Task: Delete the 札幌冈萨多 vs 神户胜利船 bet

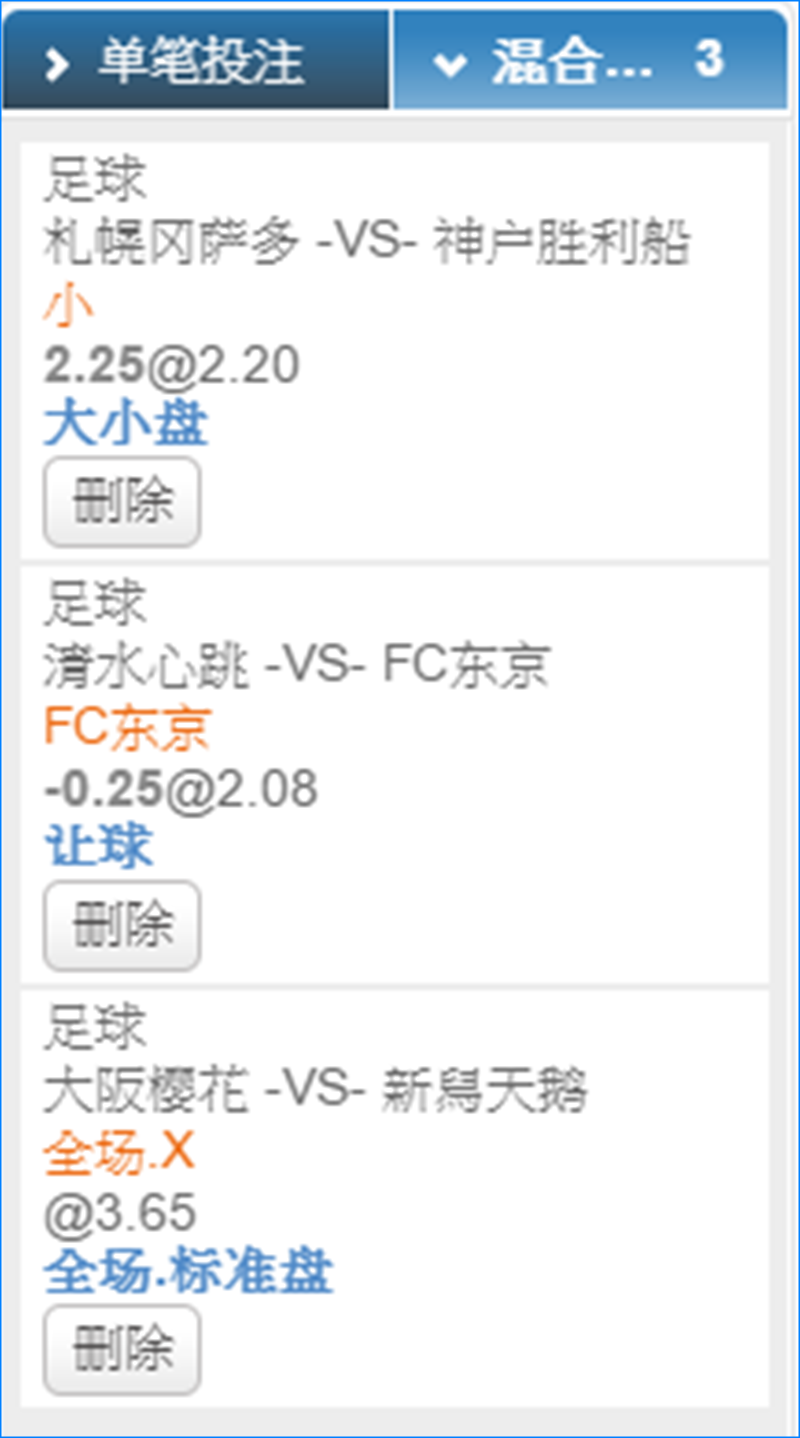Action: tap(122, 502)
